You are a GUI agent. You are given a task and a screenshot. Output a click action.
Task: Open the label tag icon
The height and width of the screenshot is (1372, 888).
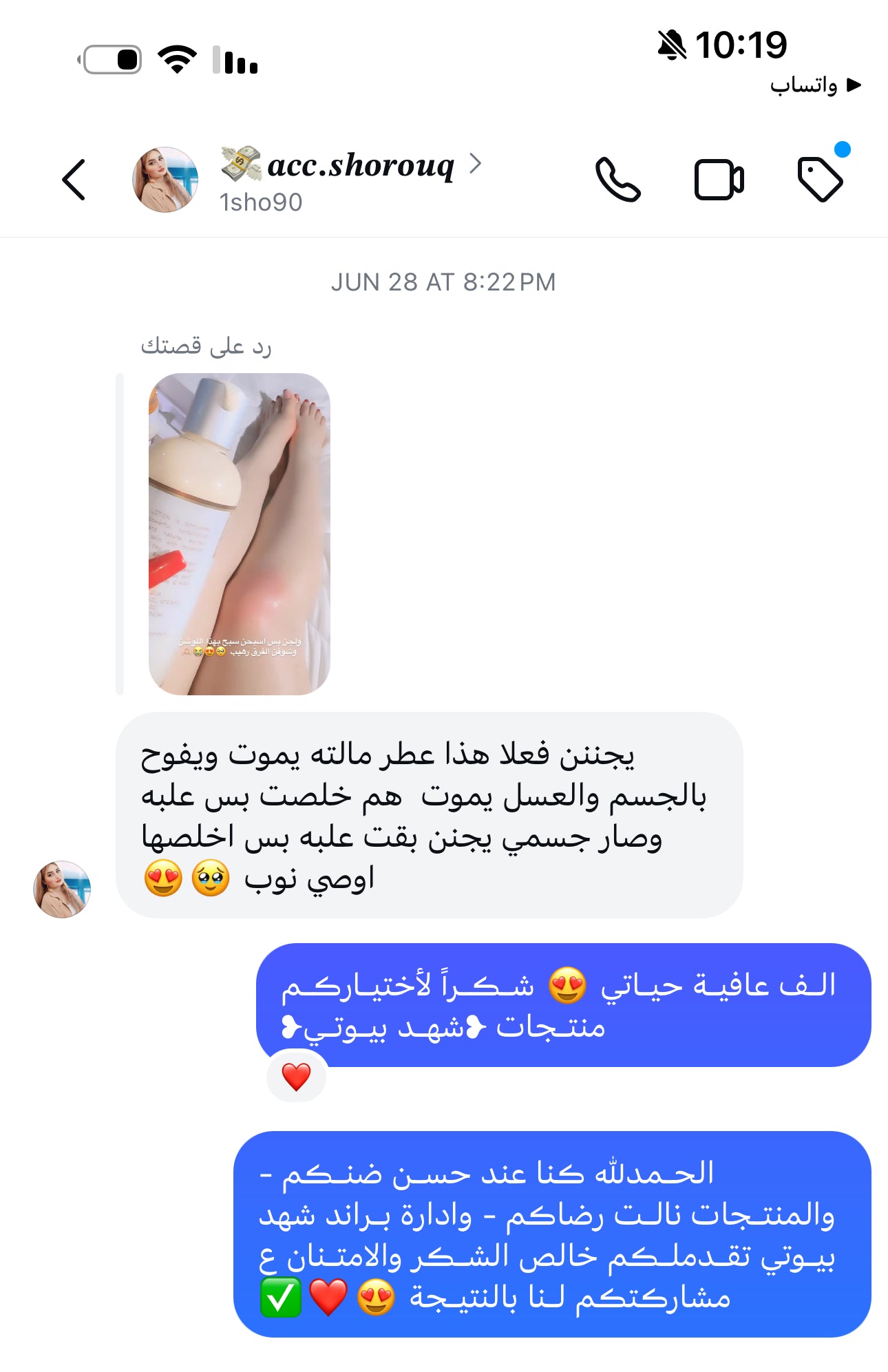tap(820, 180)
